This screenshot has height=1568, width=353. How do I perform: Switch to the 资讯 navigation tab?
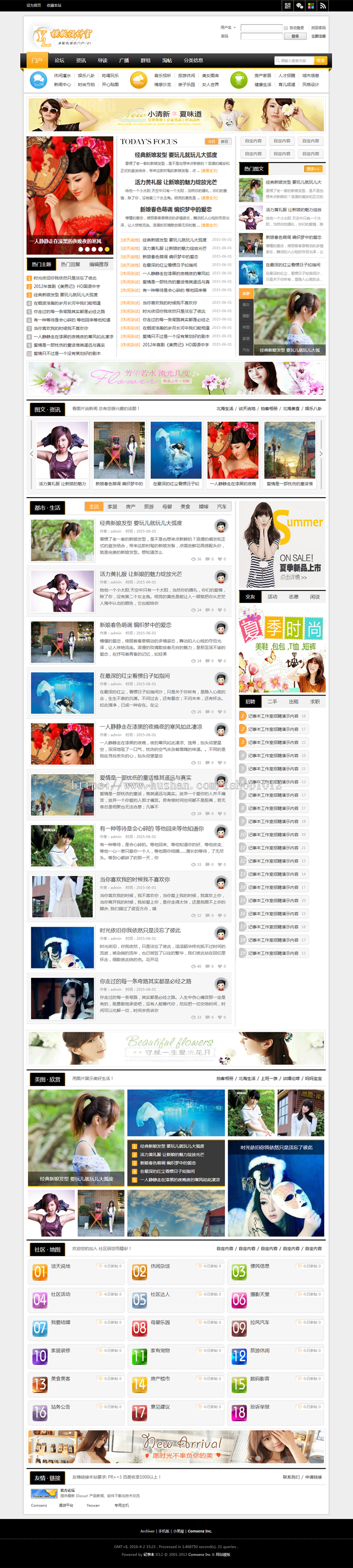coord(81,60)
